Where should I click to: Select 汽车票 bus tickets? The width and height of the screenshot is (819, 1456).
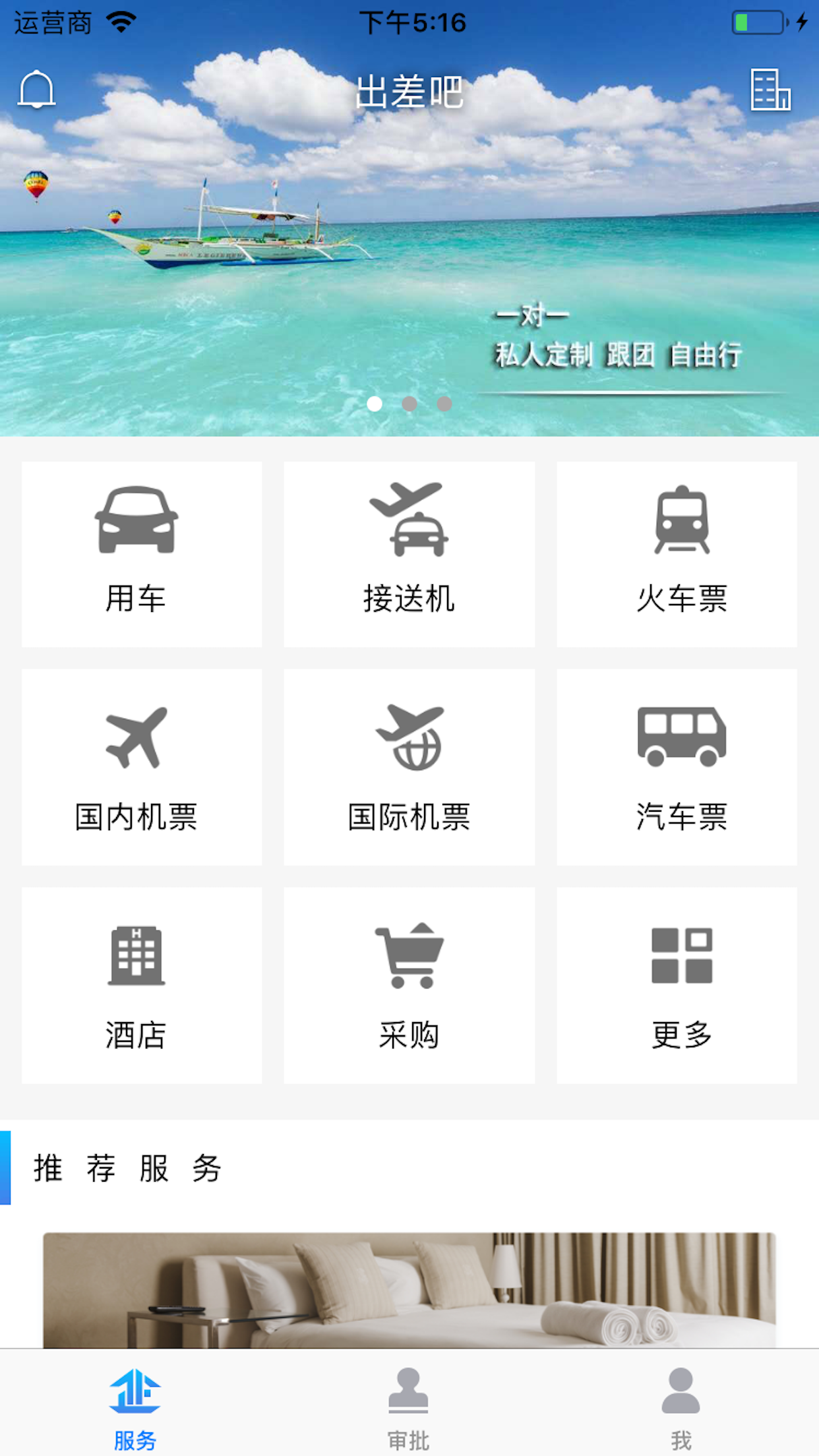677,767
